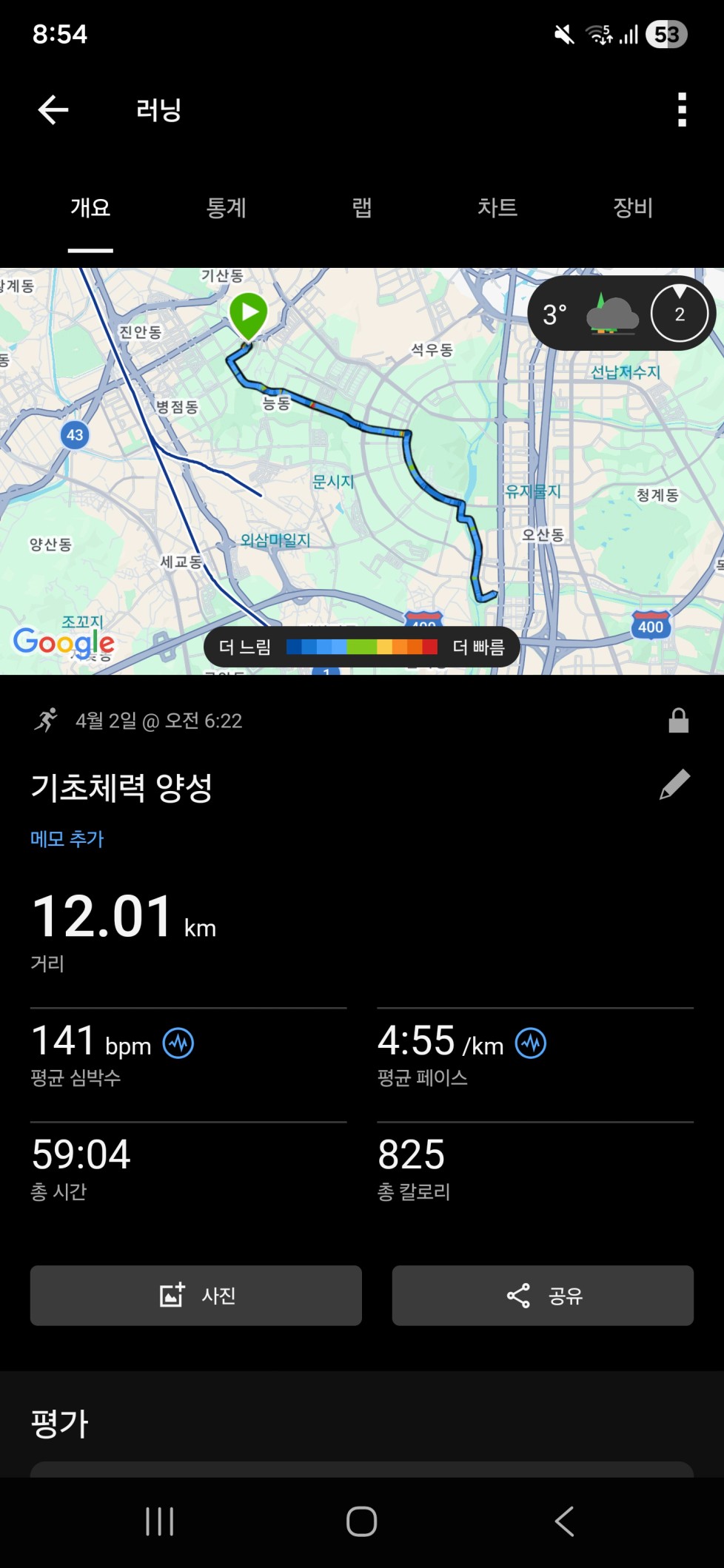Tap 메모 추가 to add a note
724x1568 pixels.
[x=67, y=839]
